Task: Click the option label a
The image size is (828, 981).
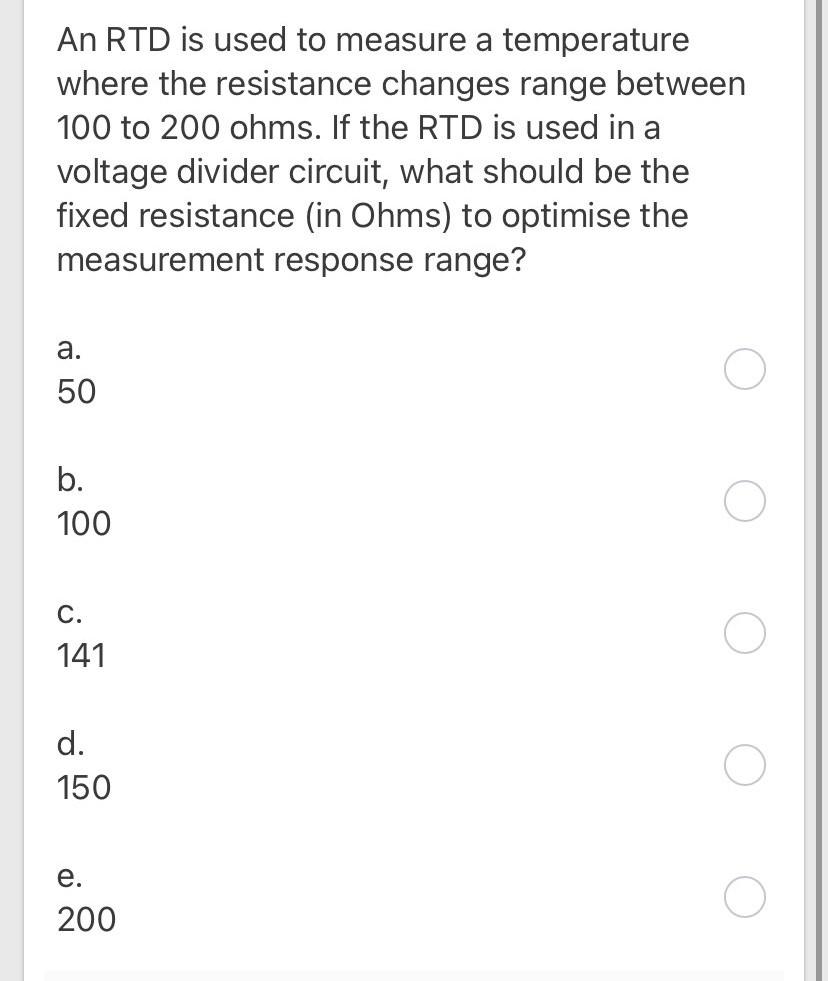Action: pyautogui.click(x=67, y=348)
